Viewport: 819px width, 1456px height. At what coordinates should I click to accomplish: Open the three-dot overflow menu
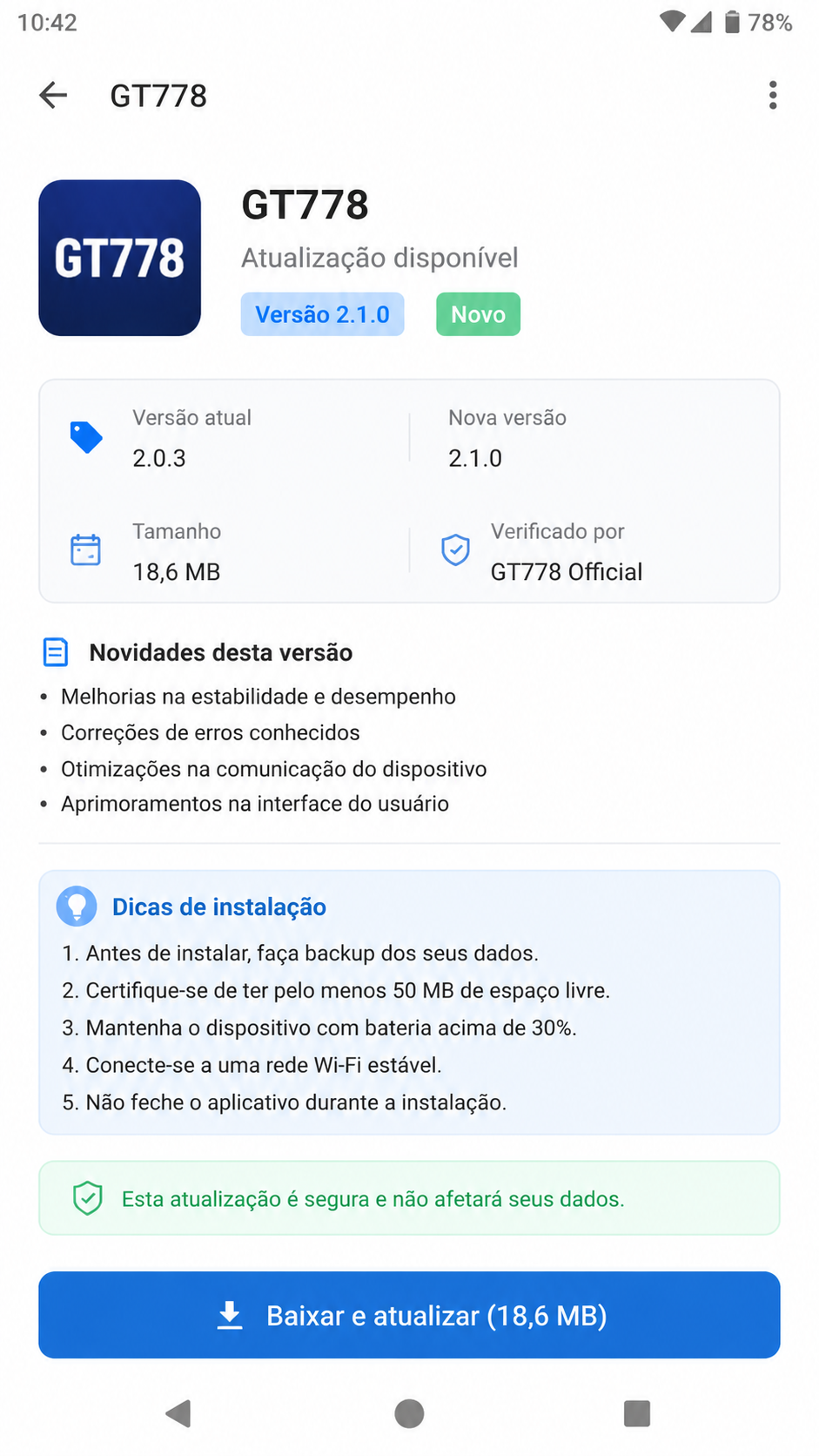(773, 95)
